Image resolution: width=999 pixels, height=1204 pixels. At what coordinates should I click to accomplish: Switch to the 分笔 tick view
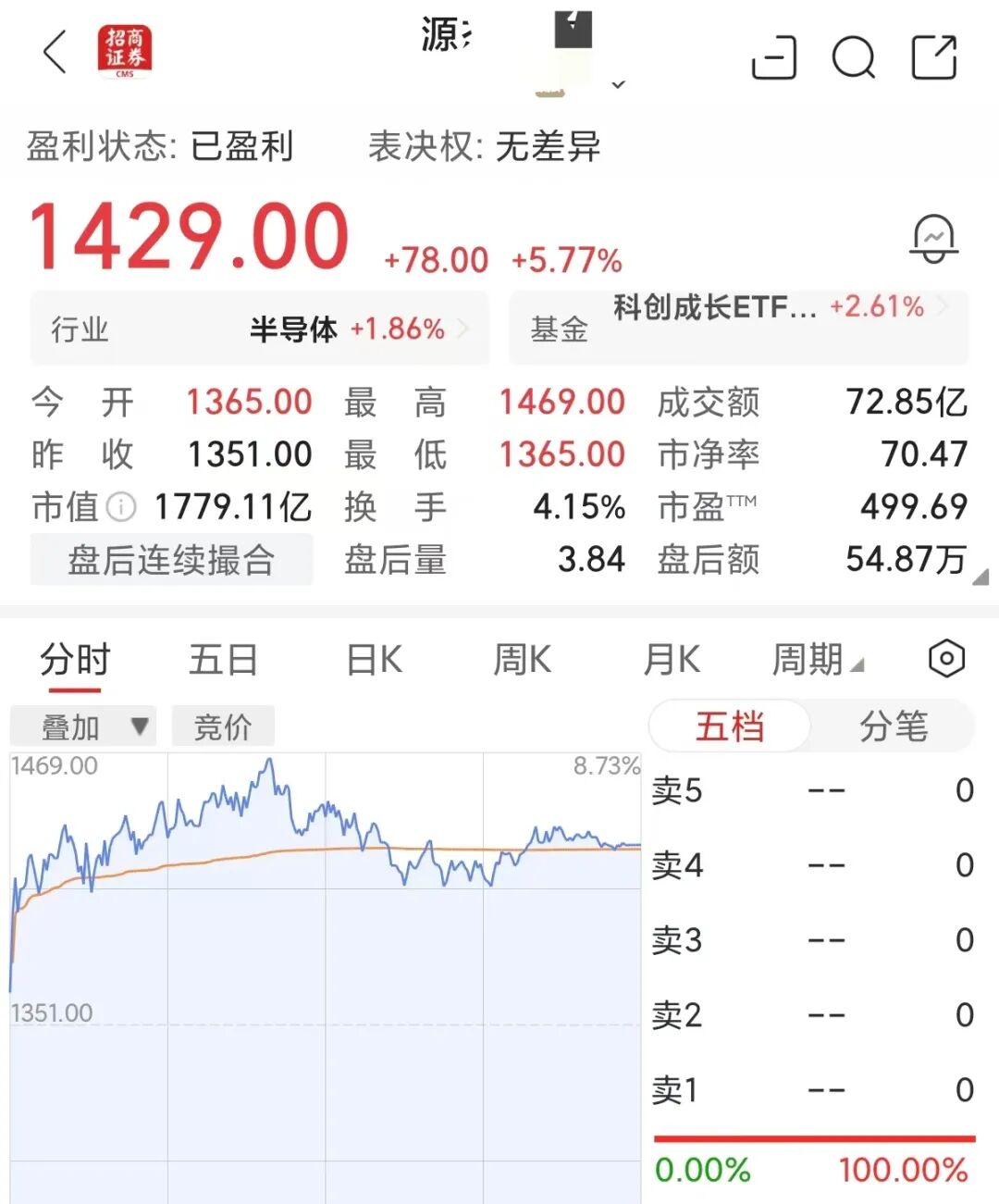click(893, 726)
